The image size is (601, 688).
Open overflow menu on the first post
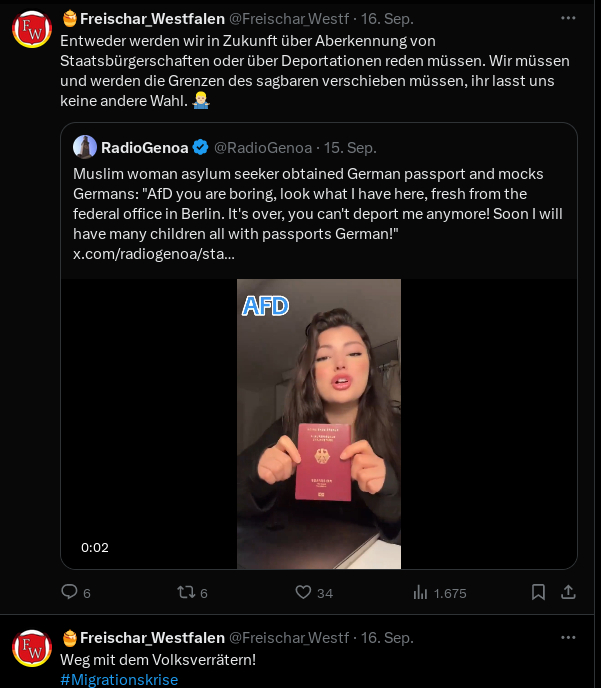coord(568,19)
